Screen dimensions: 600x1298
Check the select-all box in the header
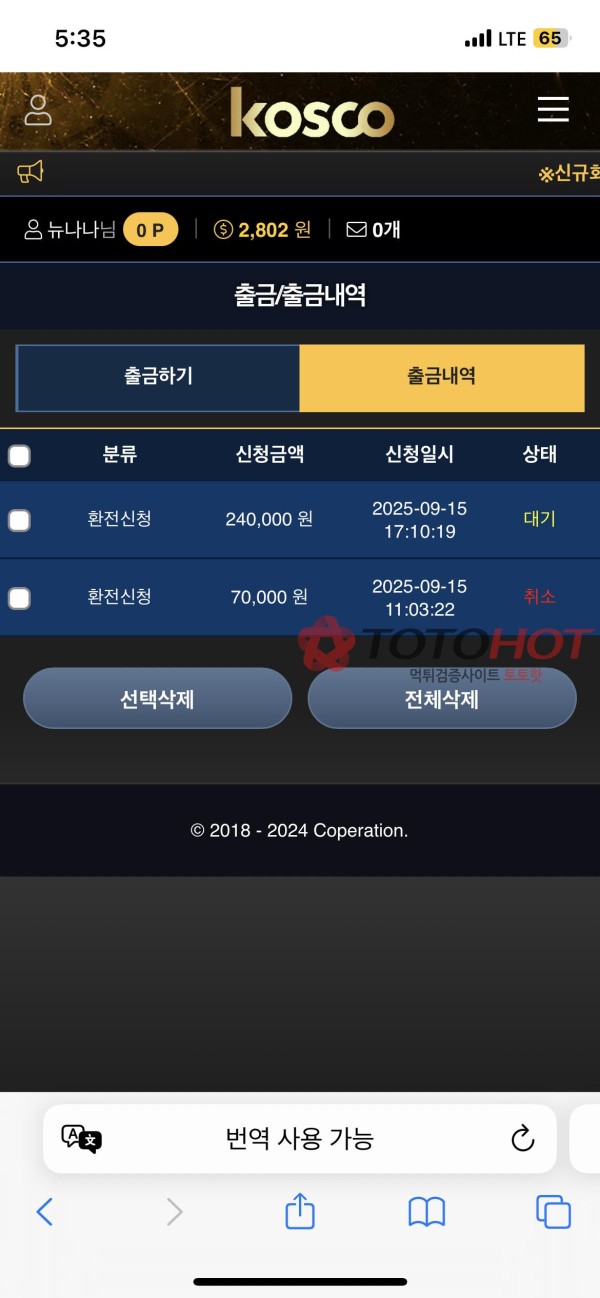(x=19, y=456)
